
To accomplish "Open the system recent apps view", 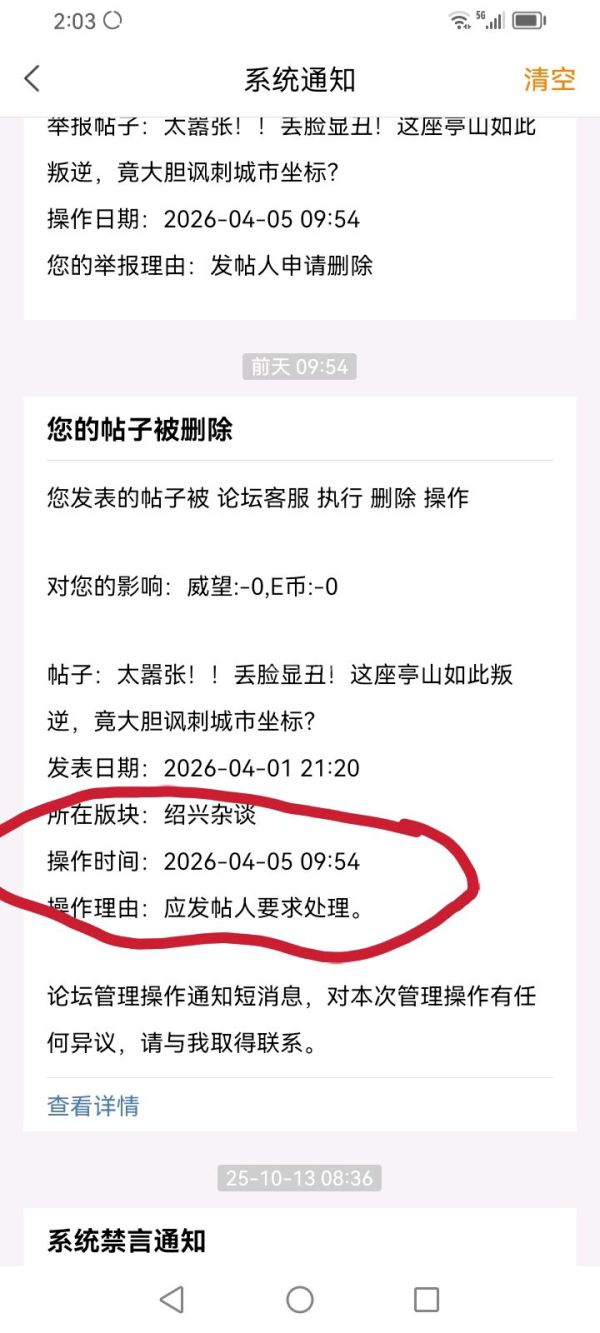I will pos(427,1299).
